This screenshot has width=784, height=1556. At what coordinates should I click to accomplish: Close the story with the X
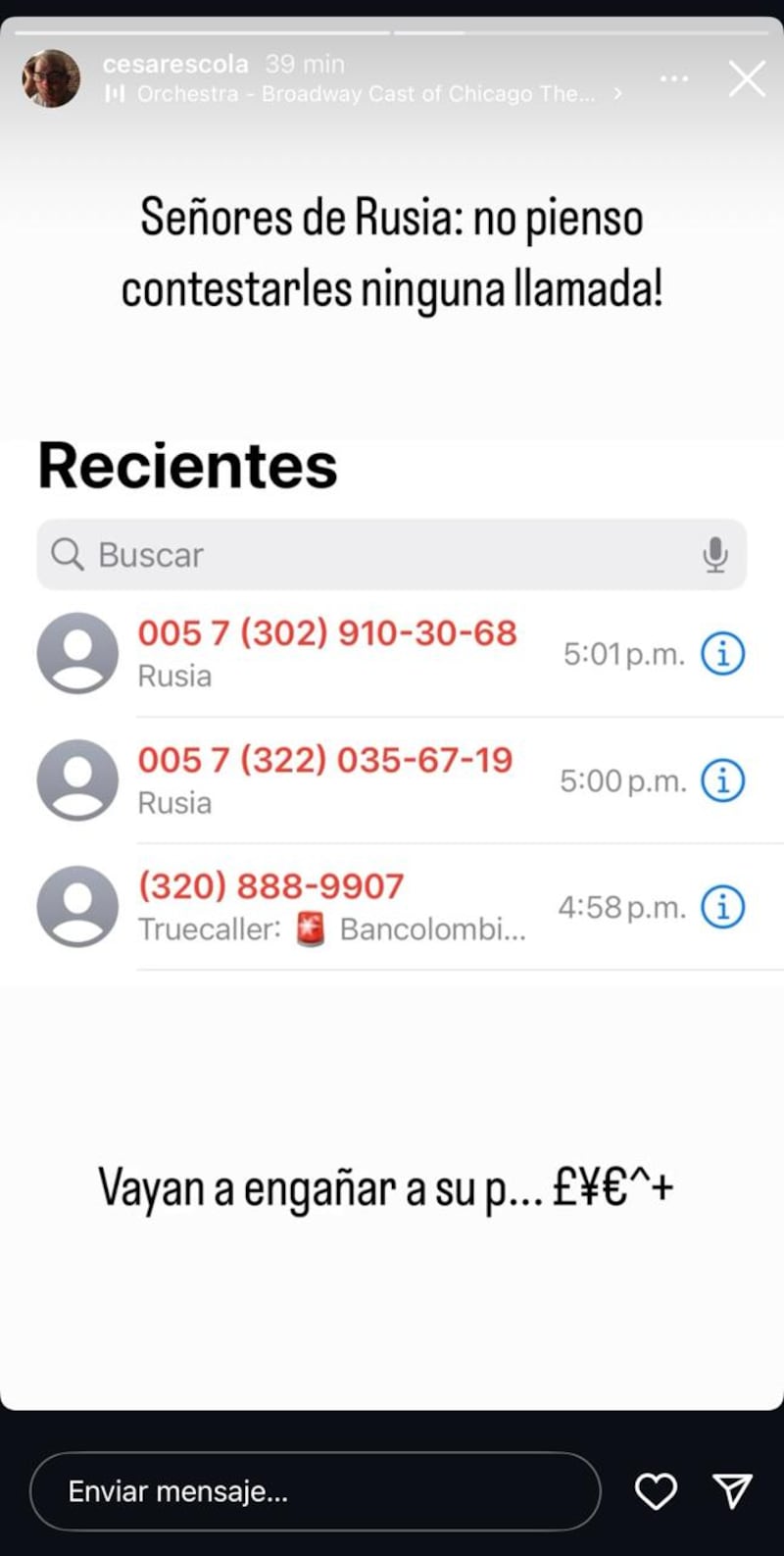coord(747,80)
